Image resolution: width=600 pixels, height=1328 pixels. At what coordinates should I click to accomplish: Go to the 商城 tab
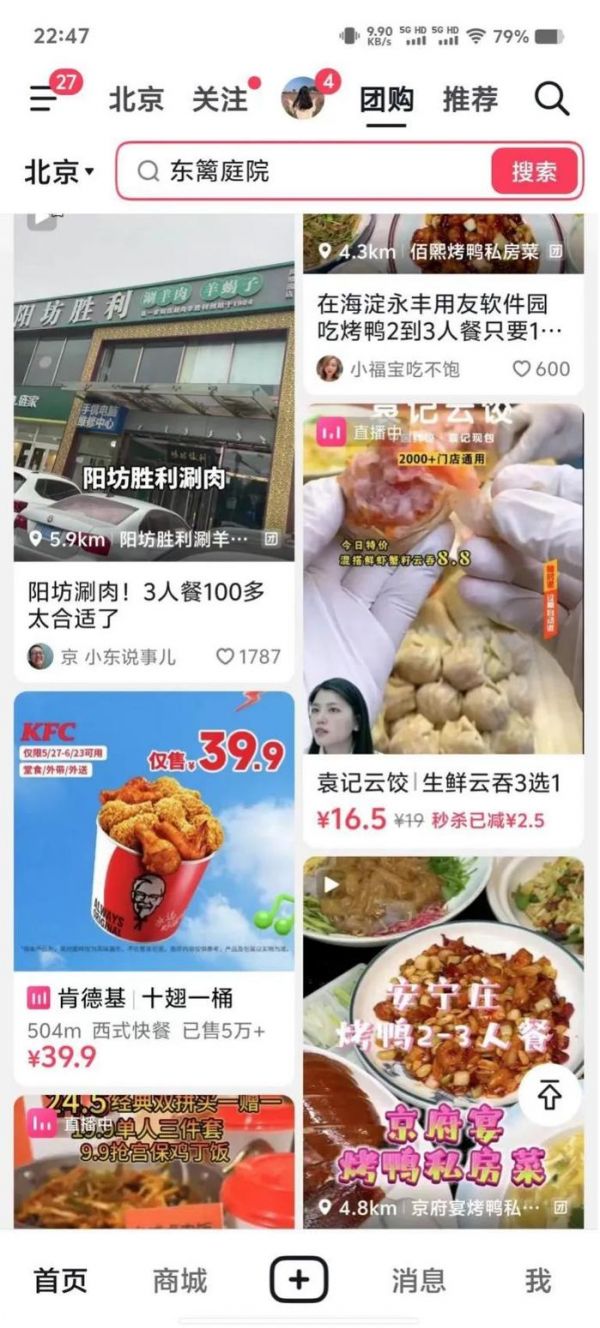[x=180, y=1280]
